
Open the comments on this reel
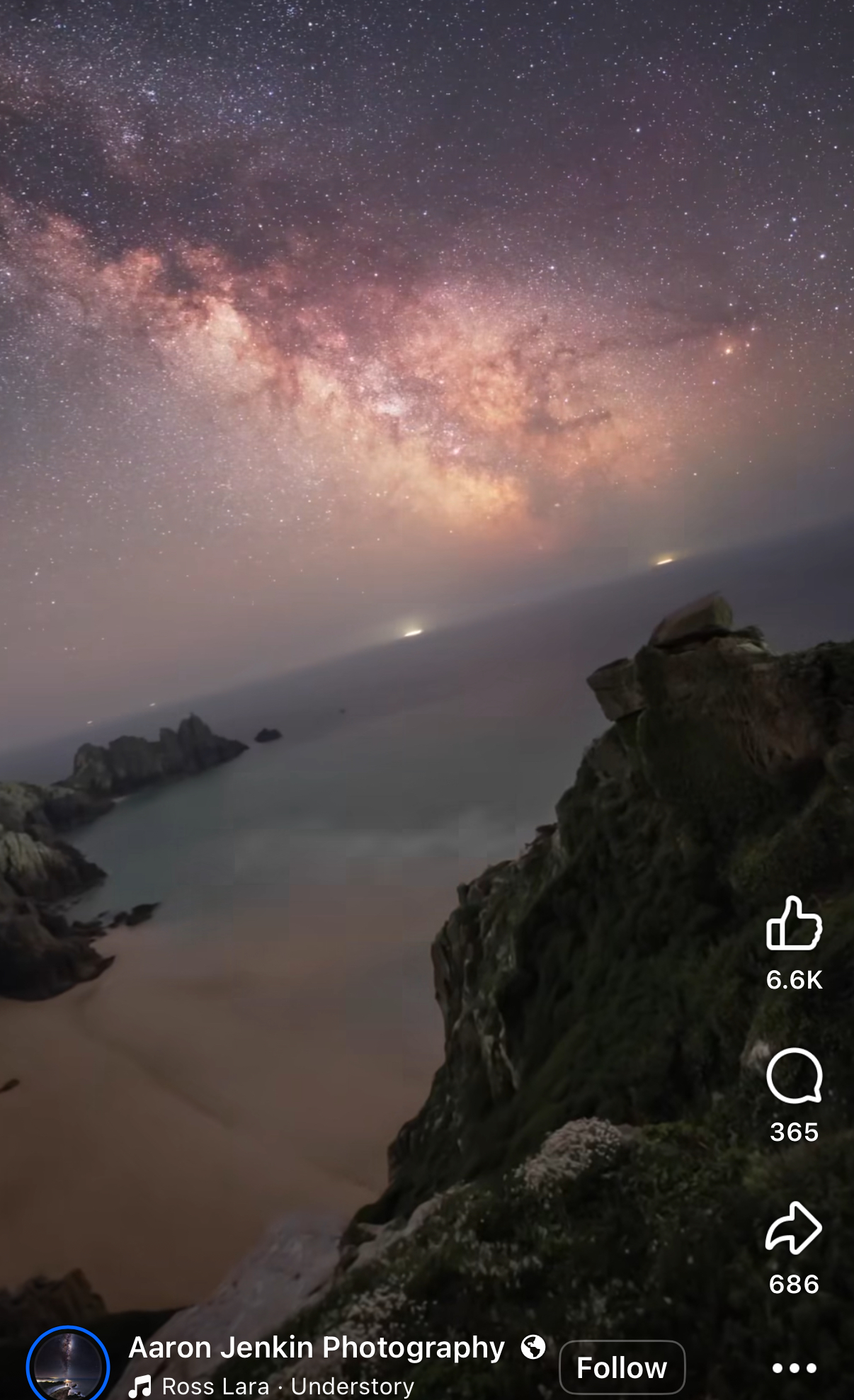click(794, 1076)
